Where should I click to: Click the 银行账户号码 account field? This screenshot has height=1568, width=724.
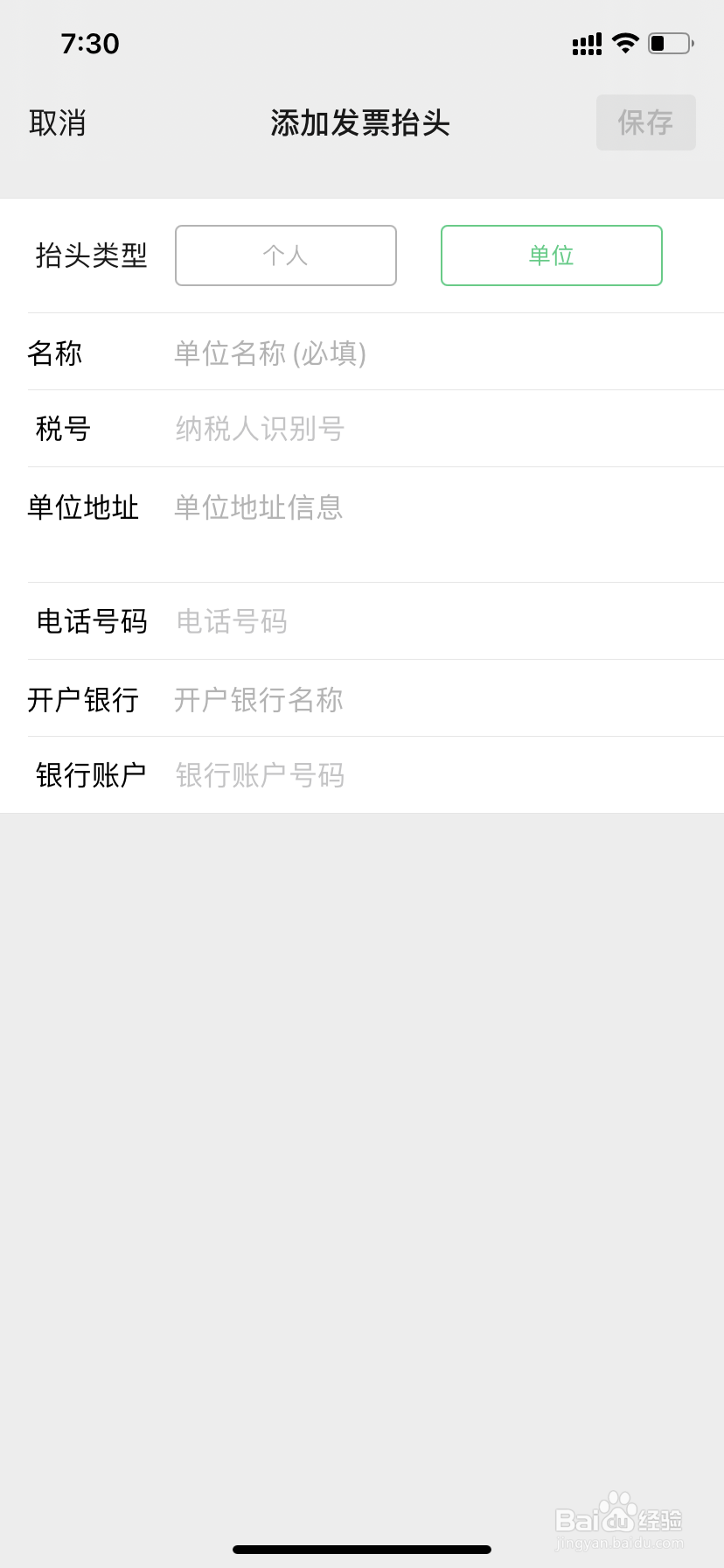coord(261,775)
